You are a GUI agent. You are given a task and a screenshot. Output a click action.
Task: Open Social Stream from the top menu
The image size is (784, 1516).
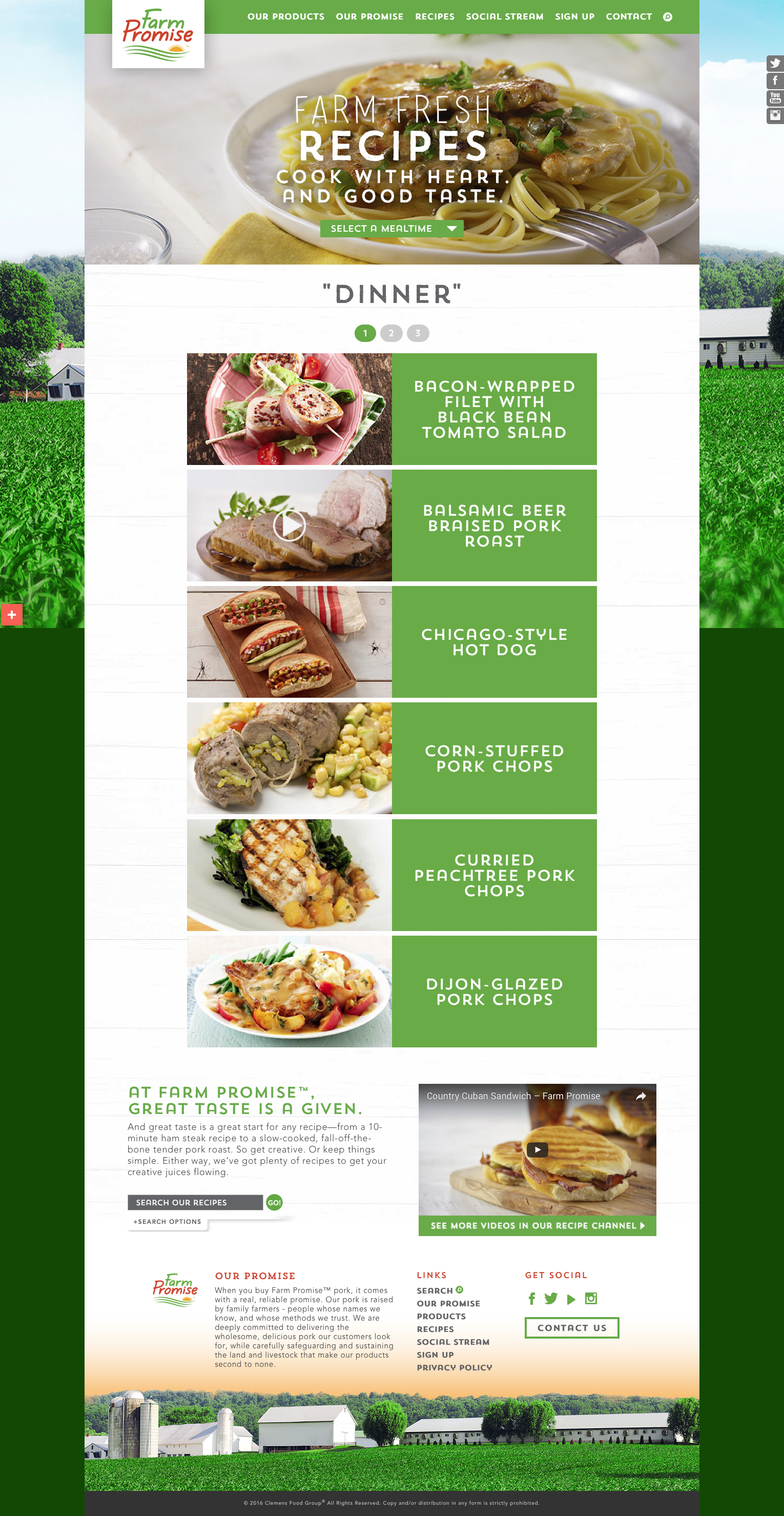coord(504,16)
